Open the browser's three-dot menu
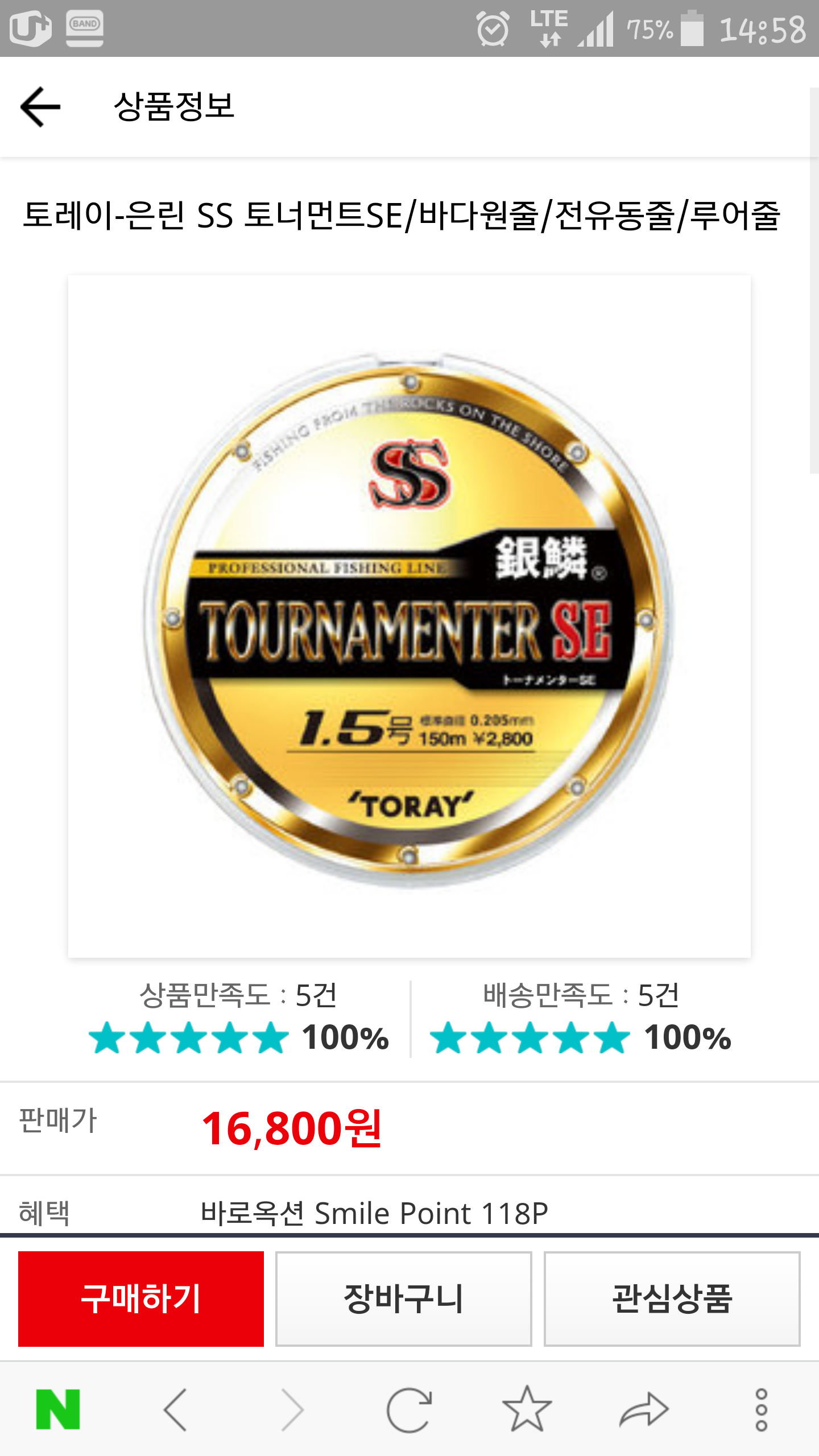This screenshot has height=1456, width=819. click(761, 1409)
